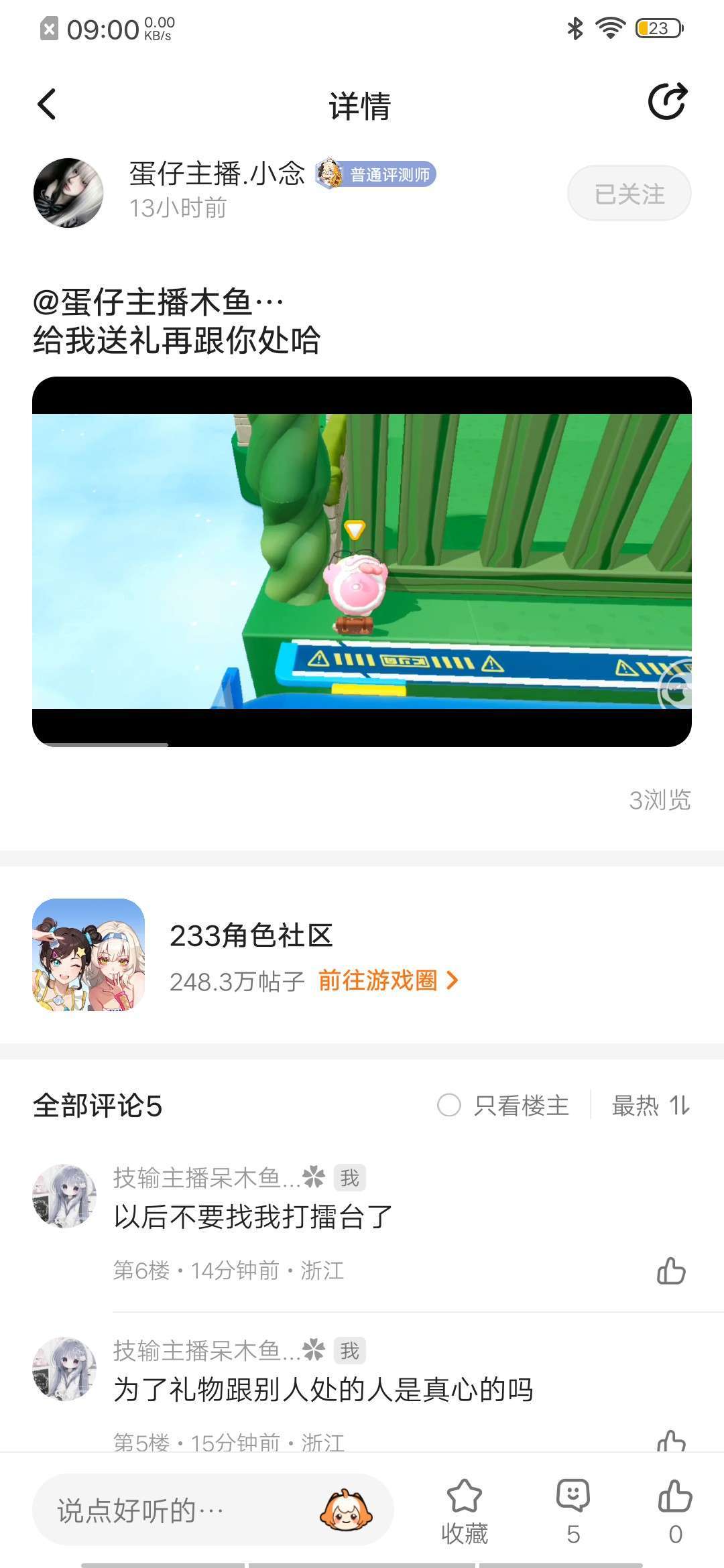Tap the 已关注 follow button

tap(629, 194)
